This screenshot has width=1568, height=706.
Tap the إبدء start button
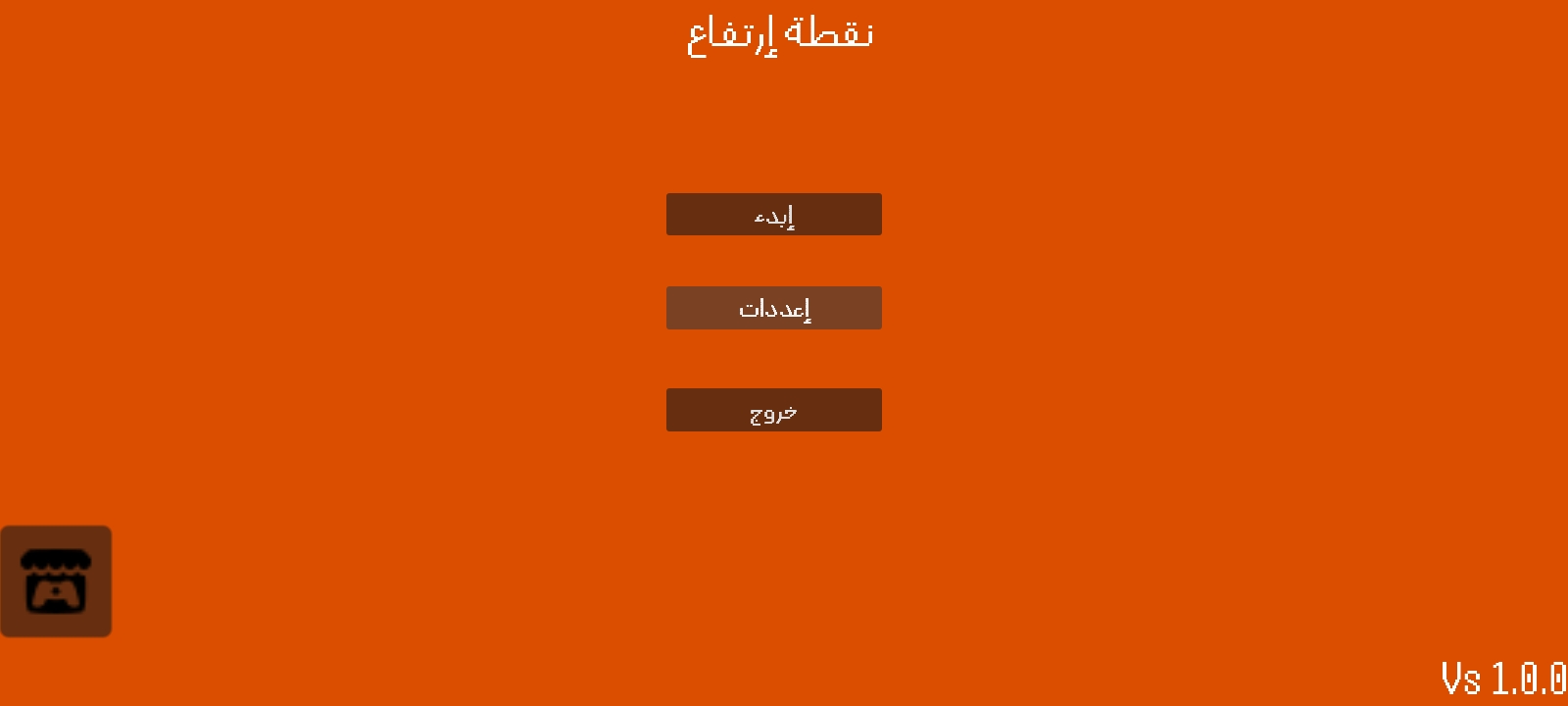tap(774, 215)
